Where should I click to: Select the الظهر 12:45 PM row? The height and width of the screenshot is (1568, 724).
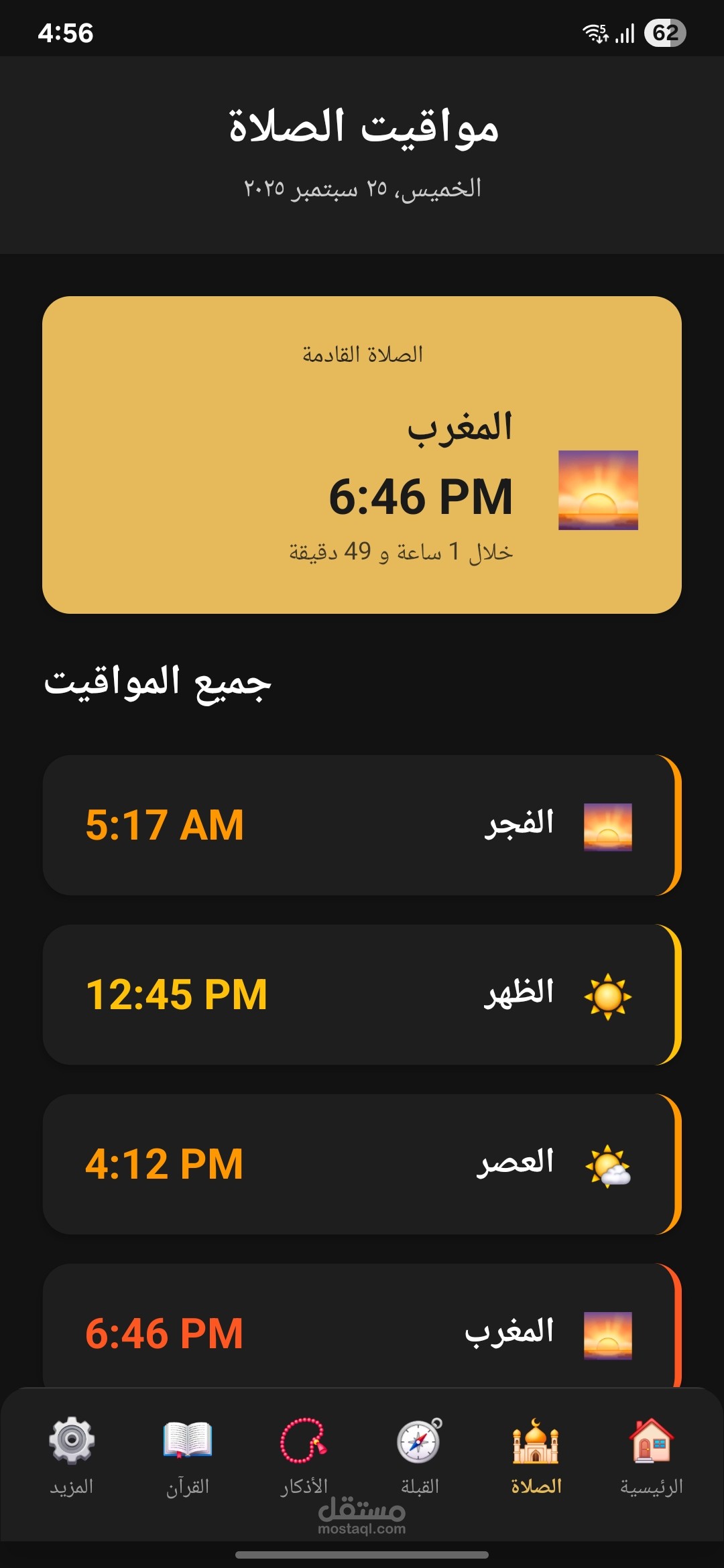tap(362, 995)
